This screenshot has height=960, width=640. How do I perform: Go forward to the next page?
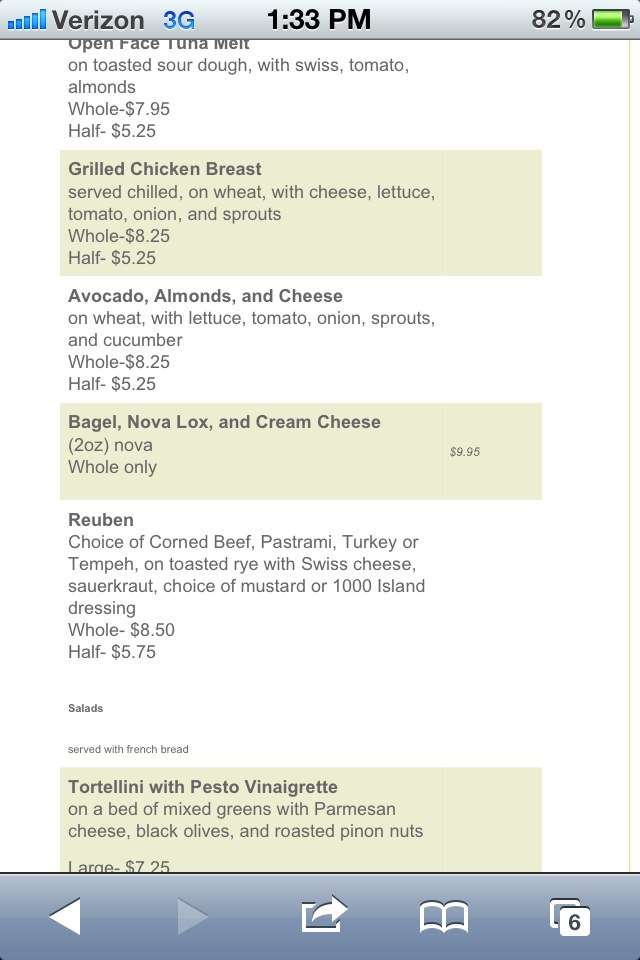coord(192,916)
